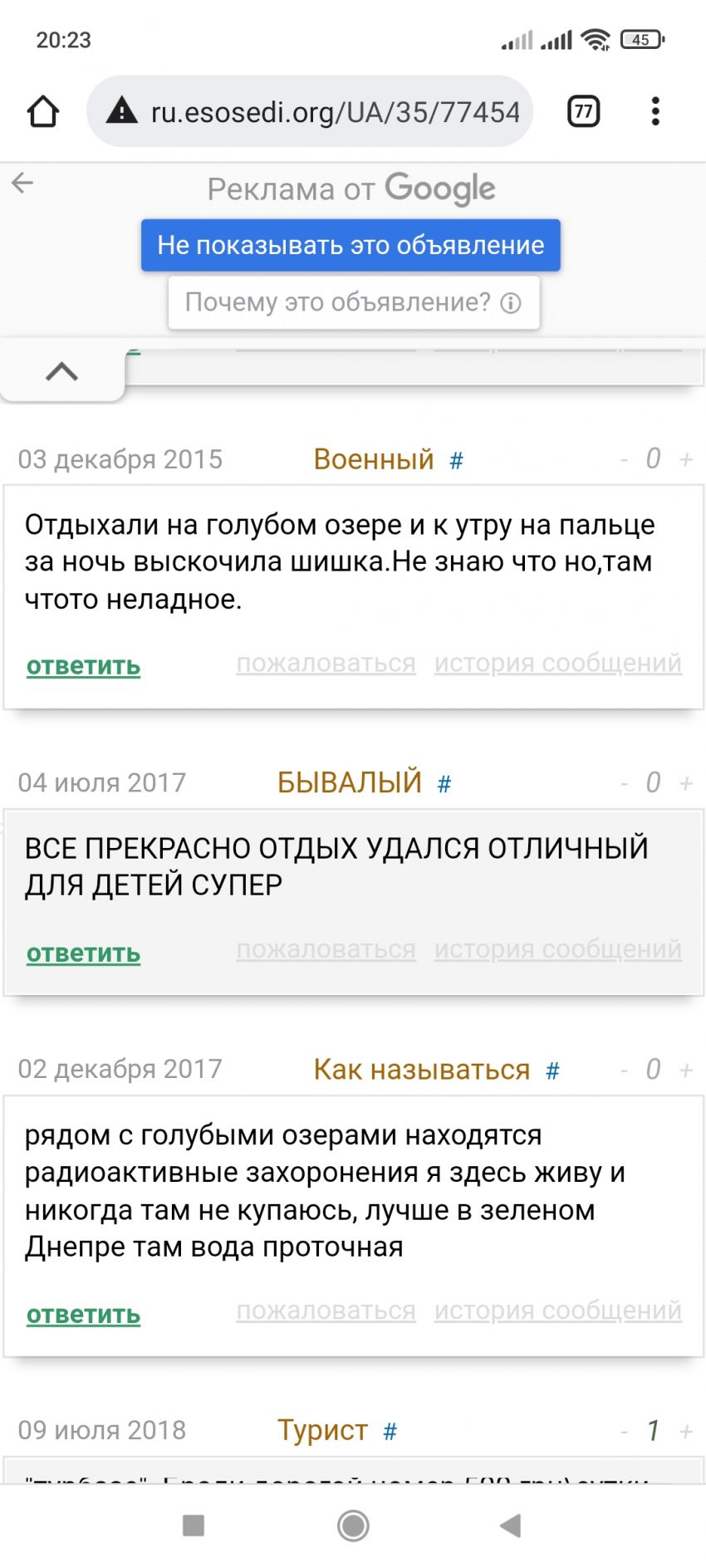This screenshot has height=1568, width=706.
Task: Open the # permalink of БЫВАЛЫЙ's comment
Action: coord(444,784)
